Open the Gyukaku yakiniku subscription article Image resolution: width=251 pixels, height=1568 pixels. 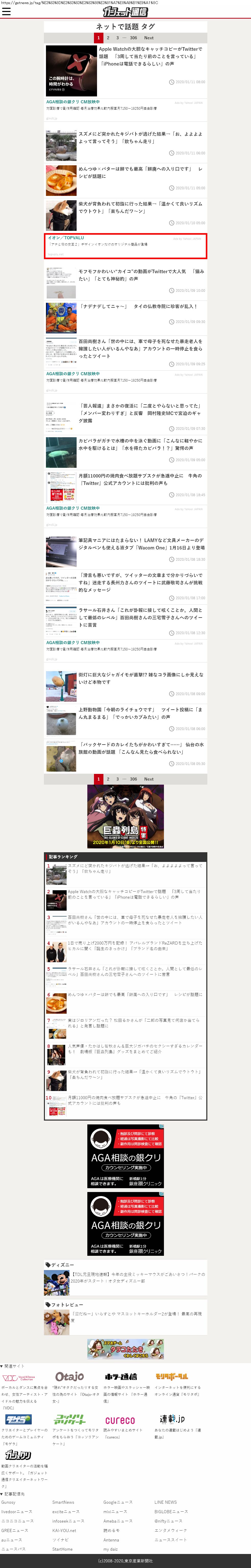click(141, 479)
